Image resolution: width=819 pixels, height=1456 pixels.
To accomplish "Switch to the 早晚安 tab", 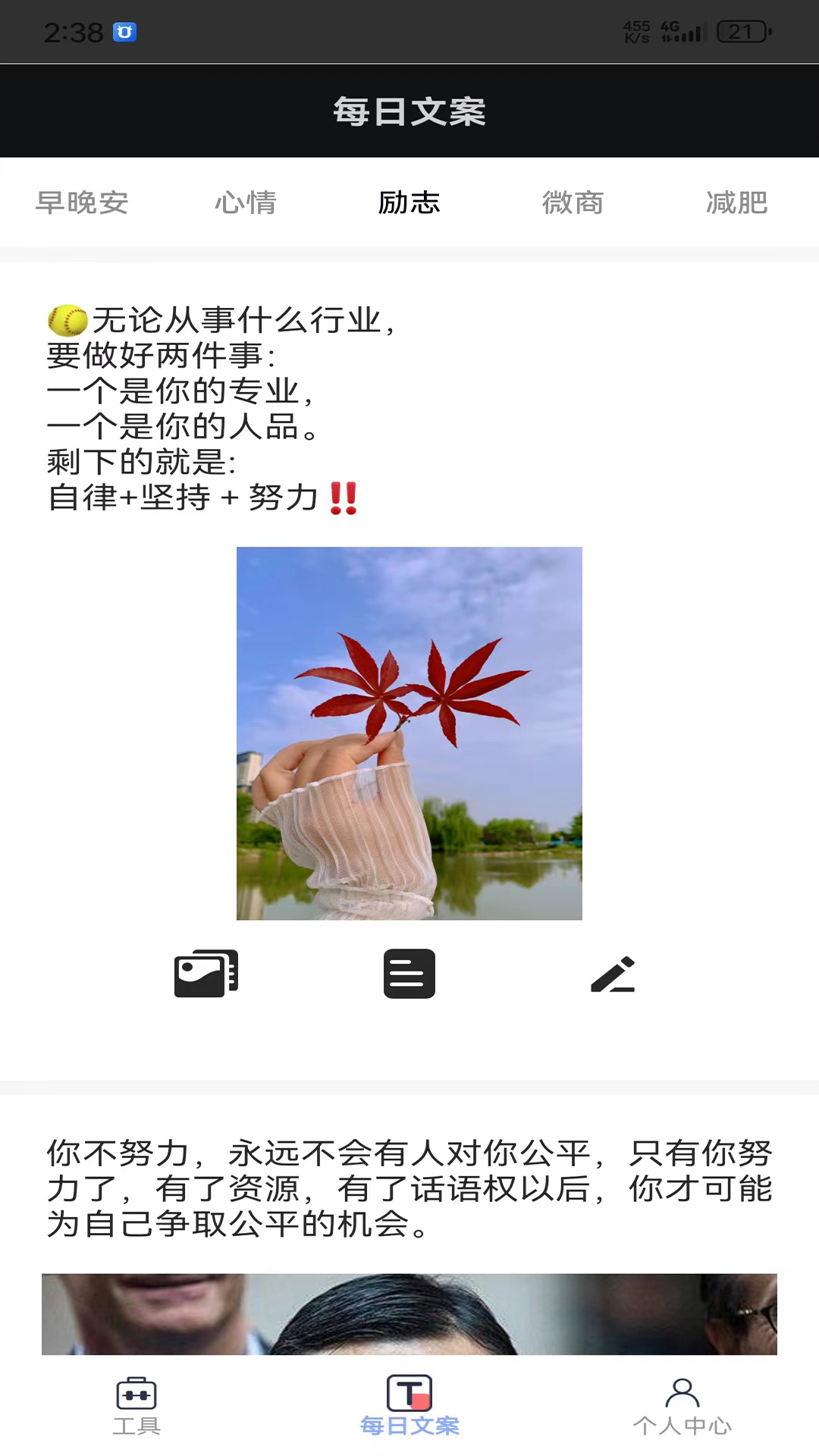I will [82, 202].
